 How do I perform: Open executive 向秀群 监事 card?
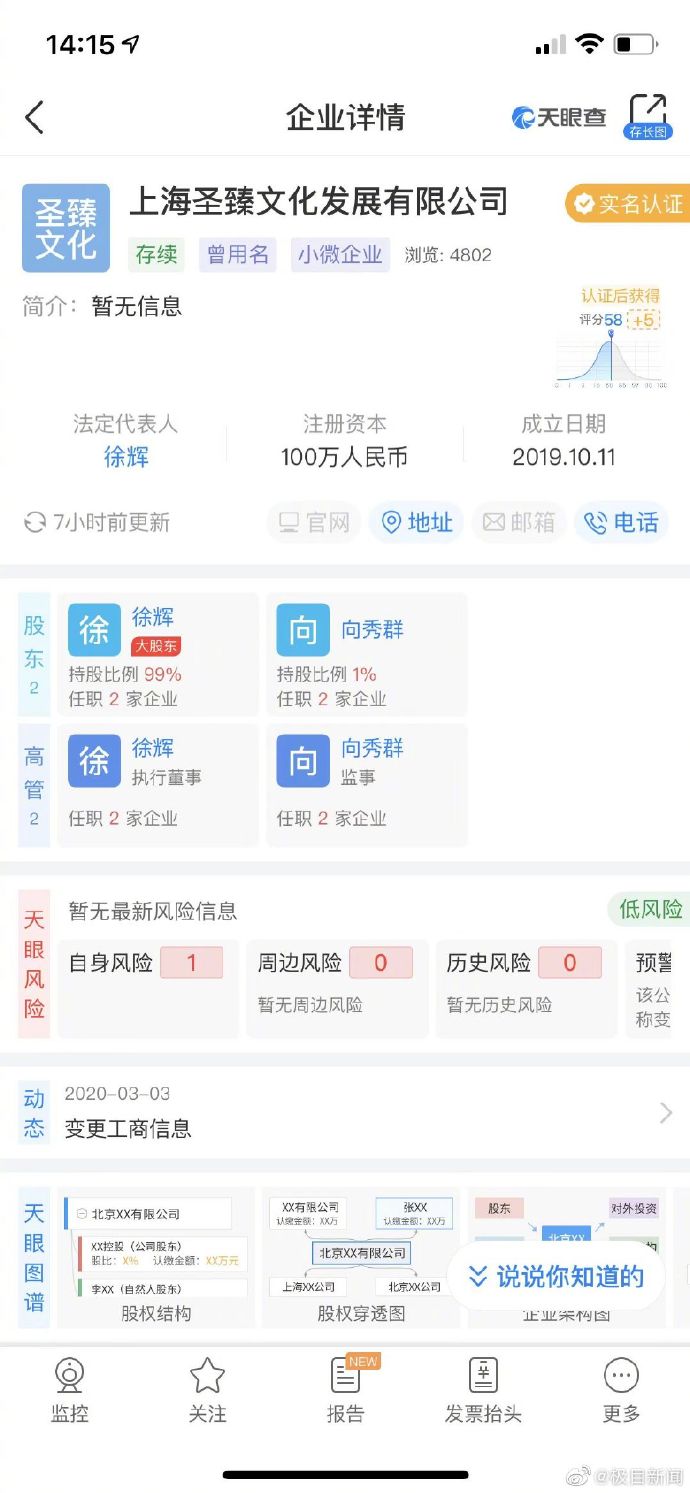(x=366, y=785)
